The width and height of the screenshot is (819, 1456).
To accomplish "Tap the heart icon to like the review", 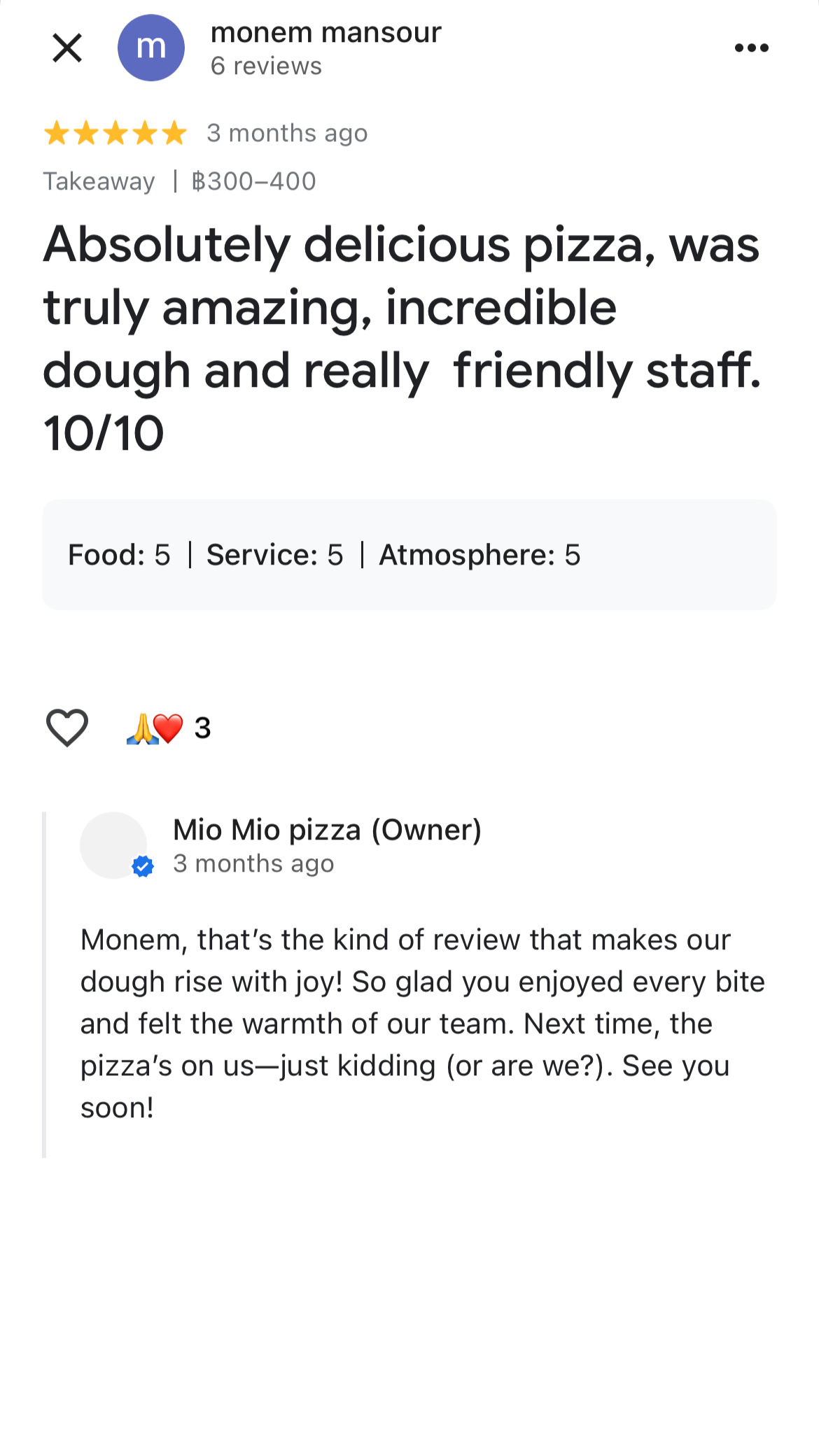I will [x=66, y=728].
